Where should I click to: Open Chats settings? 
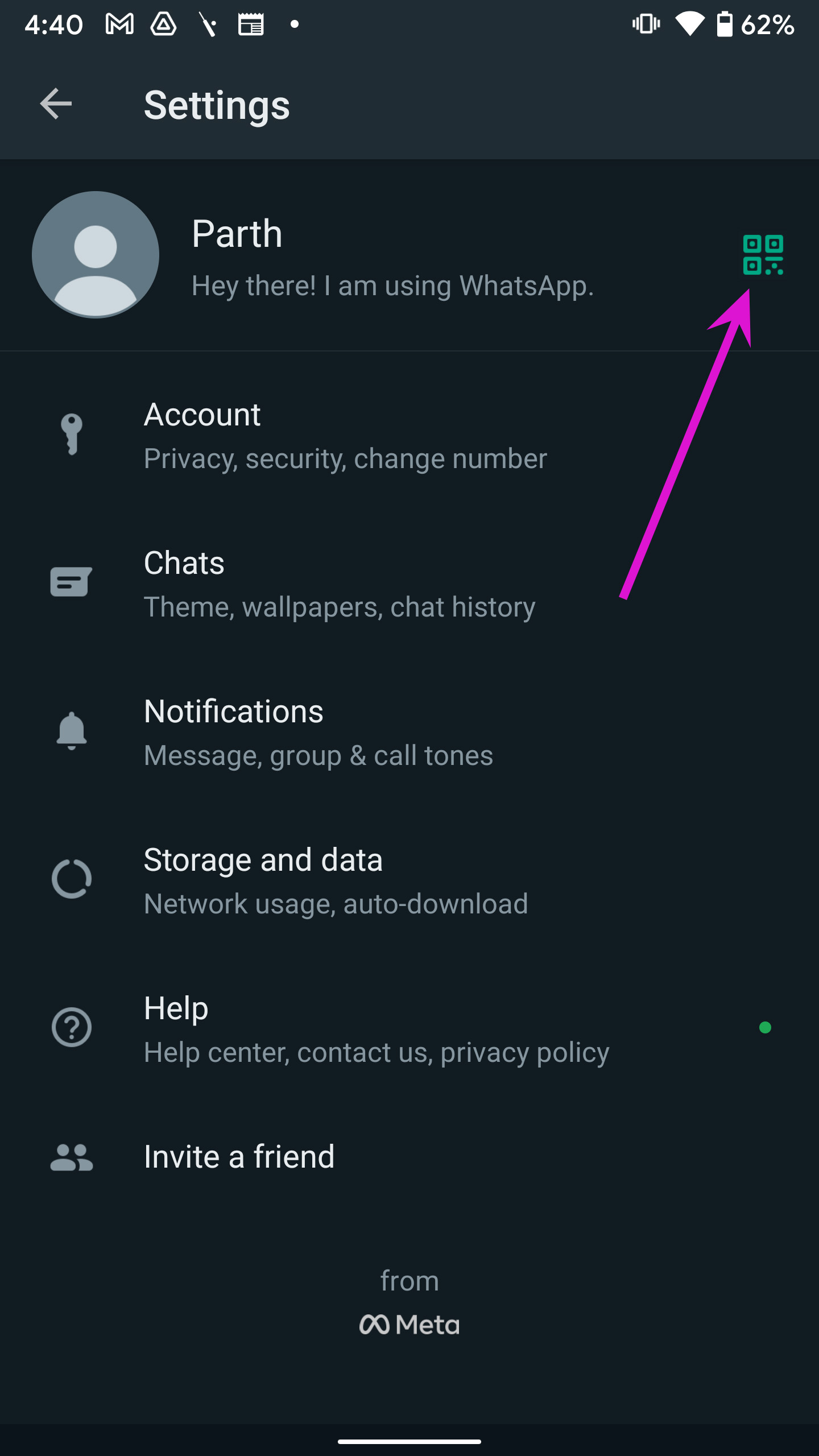click(x=409, y=584)
